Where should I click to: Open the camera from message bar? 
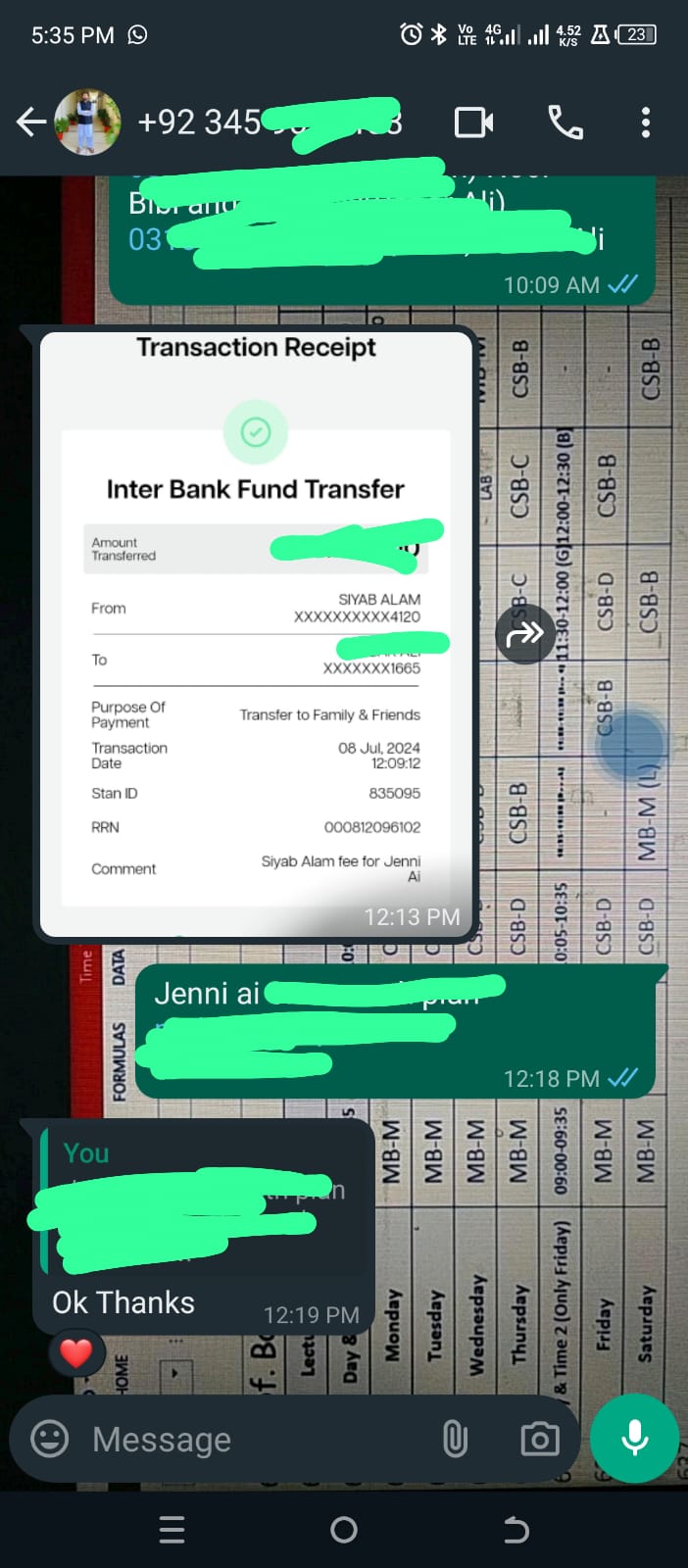539,1439
